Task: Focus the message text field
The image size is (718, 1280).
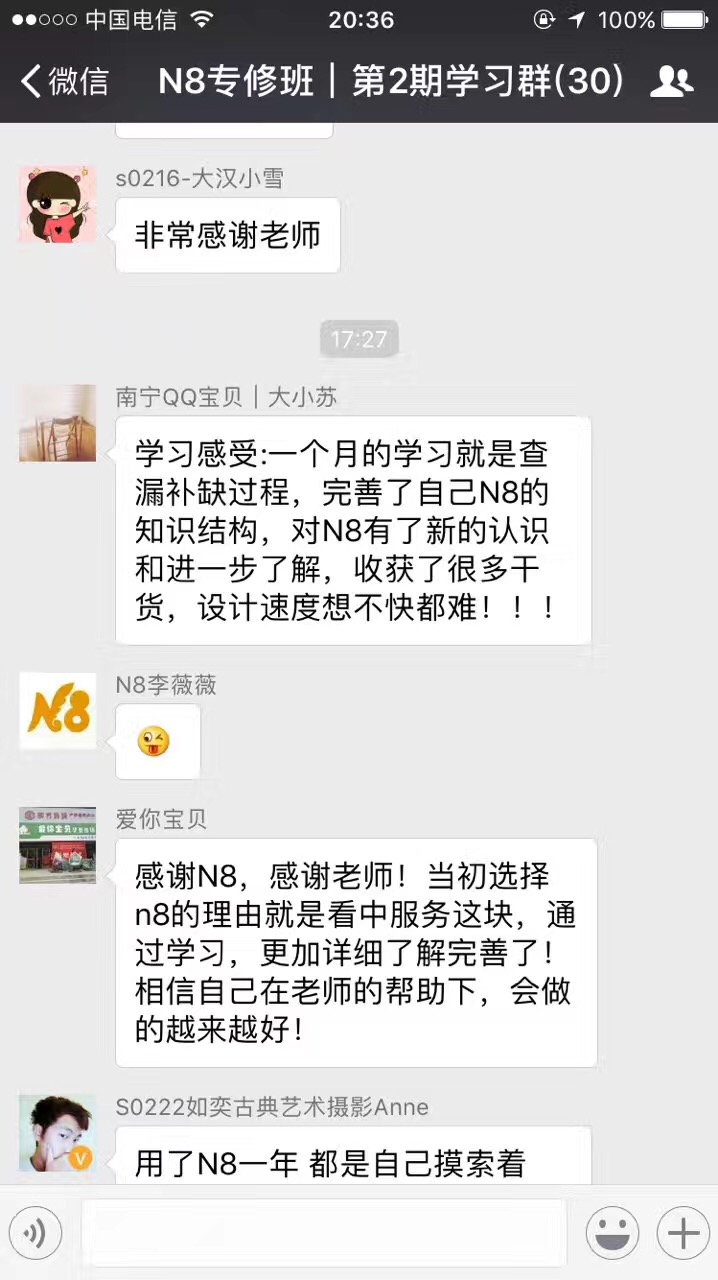Action: 323,1233
